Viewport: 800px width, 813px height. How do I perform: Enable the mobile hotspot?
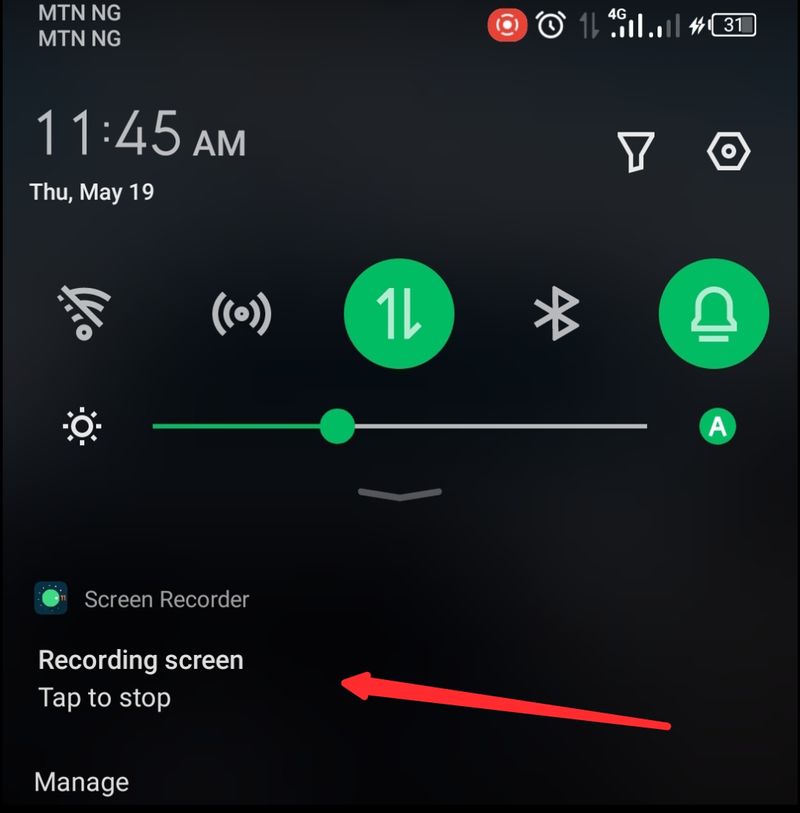pos(241,313)
